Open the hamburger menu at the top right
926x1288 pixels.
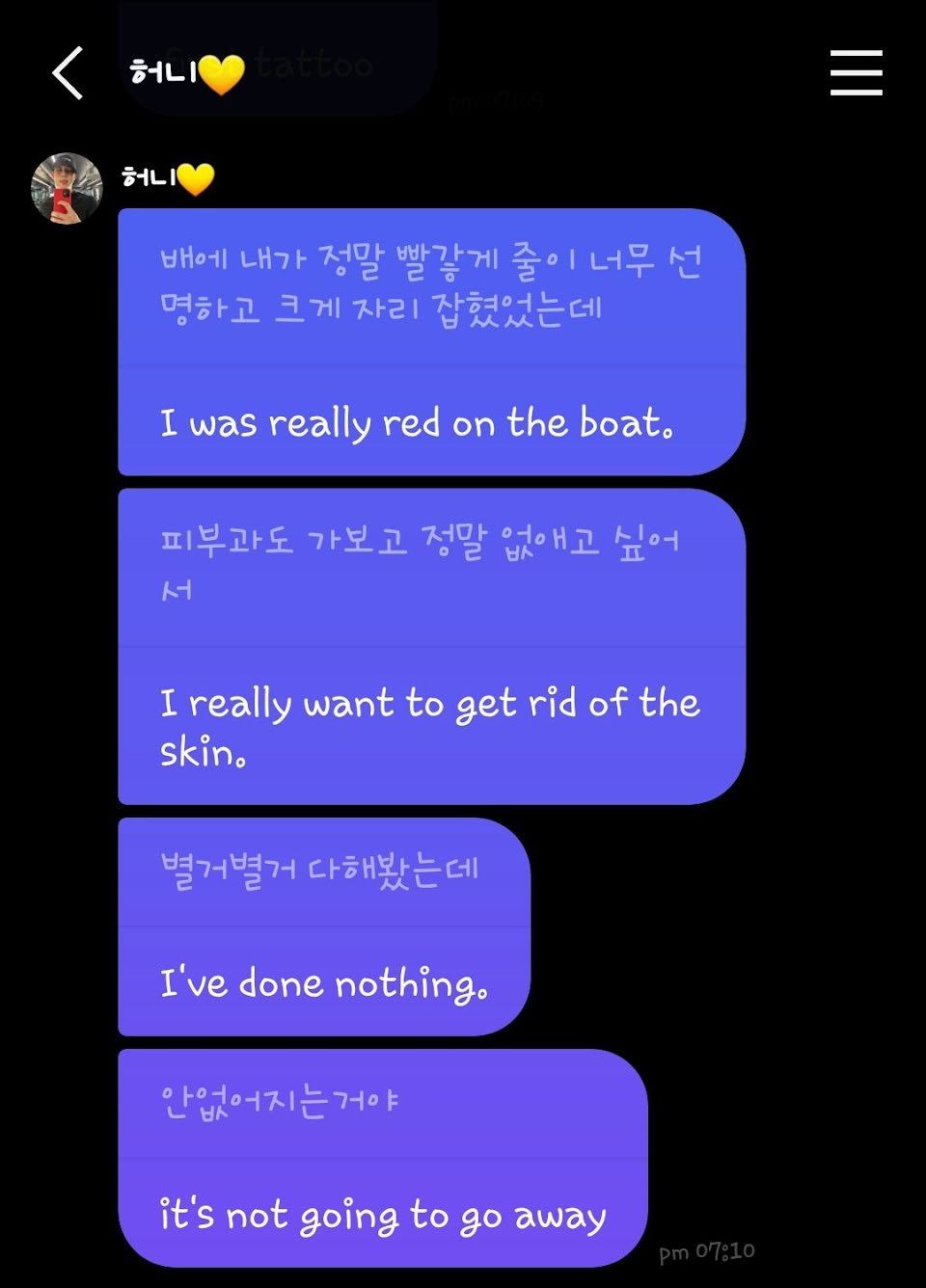[856, 73]
